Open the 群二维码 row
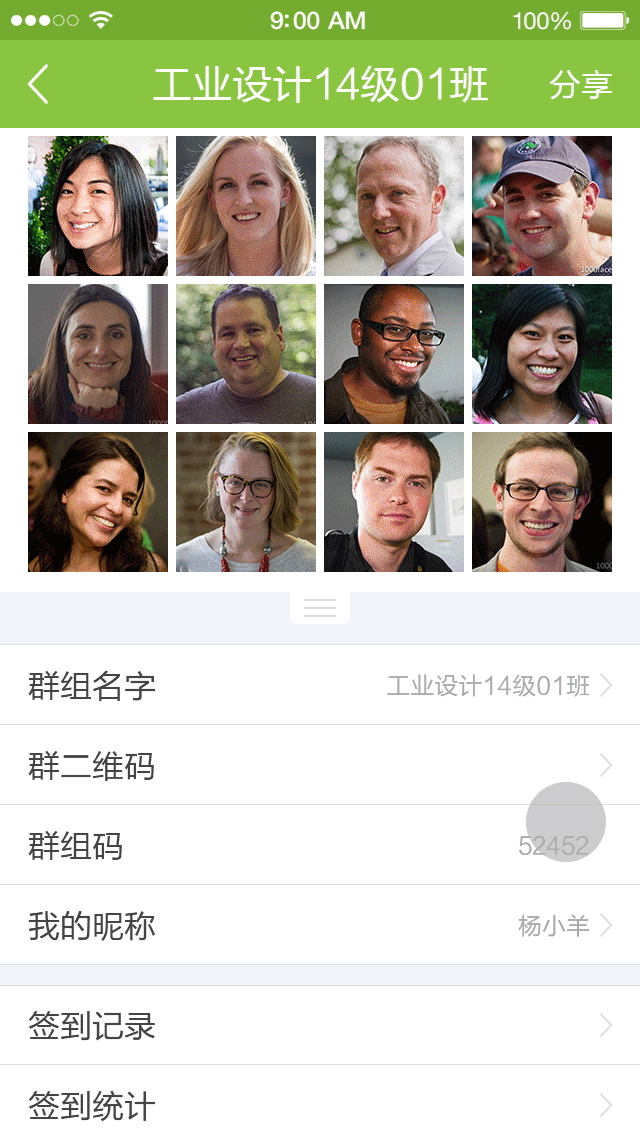Screen dimensions: 640x1136 pyautogui.click(x=320, y=765)
